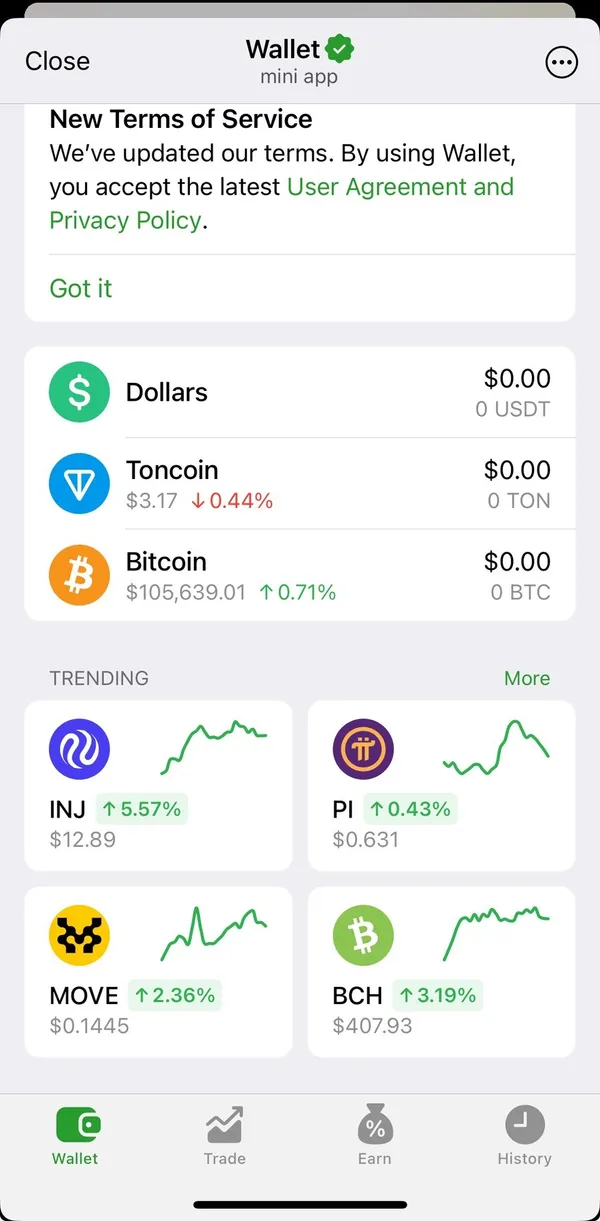The height and width of the screenshot is (1221, 600).
Task: Open the User Agreement and Privacy Policy link
Action: tap(282, 203)
